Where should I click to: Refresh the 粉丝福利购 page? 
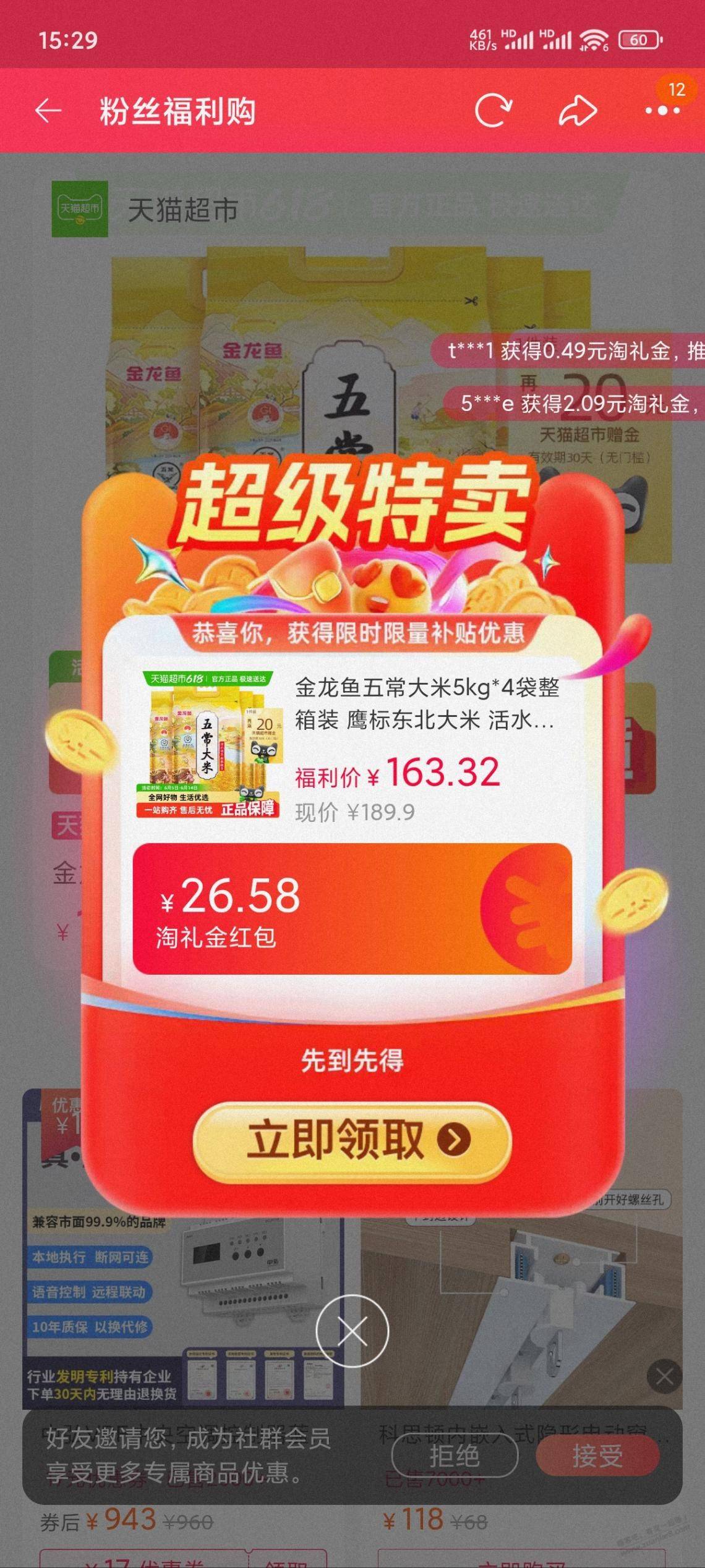coord(493,111)
